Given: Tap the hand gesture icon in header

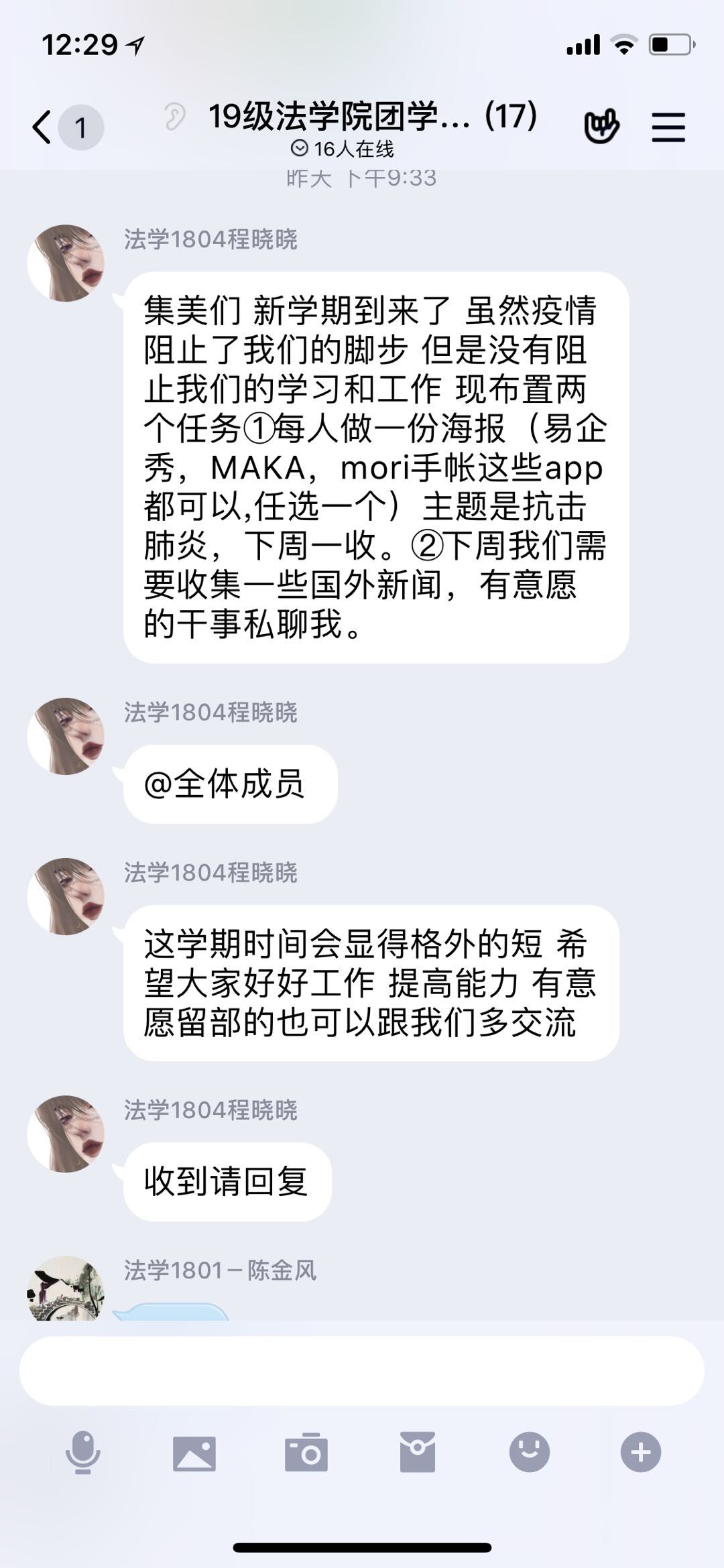Looking at the screenshot, I should (601, 125).
